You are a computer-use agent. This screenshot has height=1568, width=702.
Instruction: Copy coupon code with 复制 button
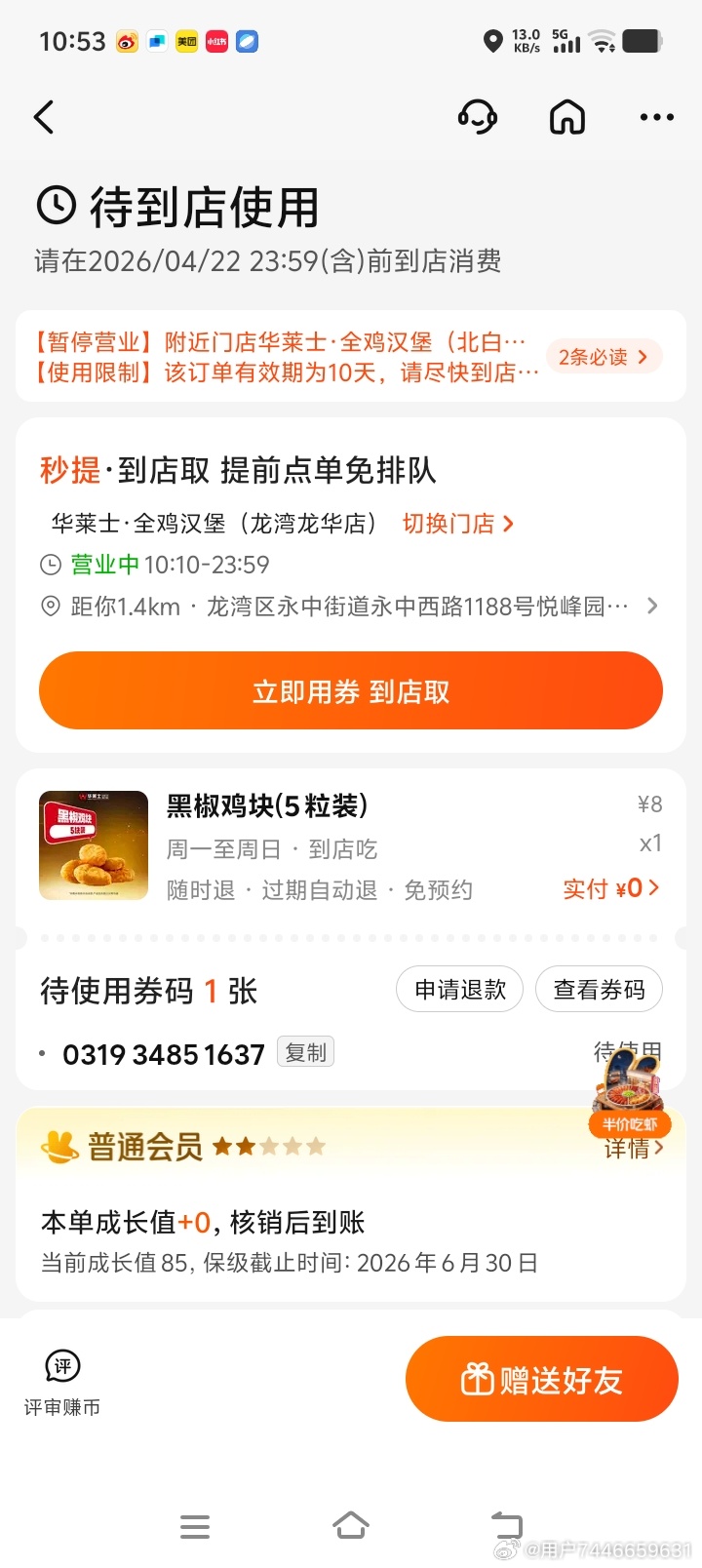point(305,1053)
